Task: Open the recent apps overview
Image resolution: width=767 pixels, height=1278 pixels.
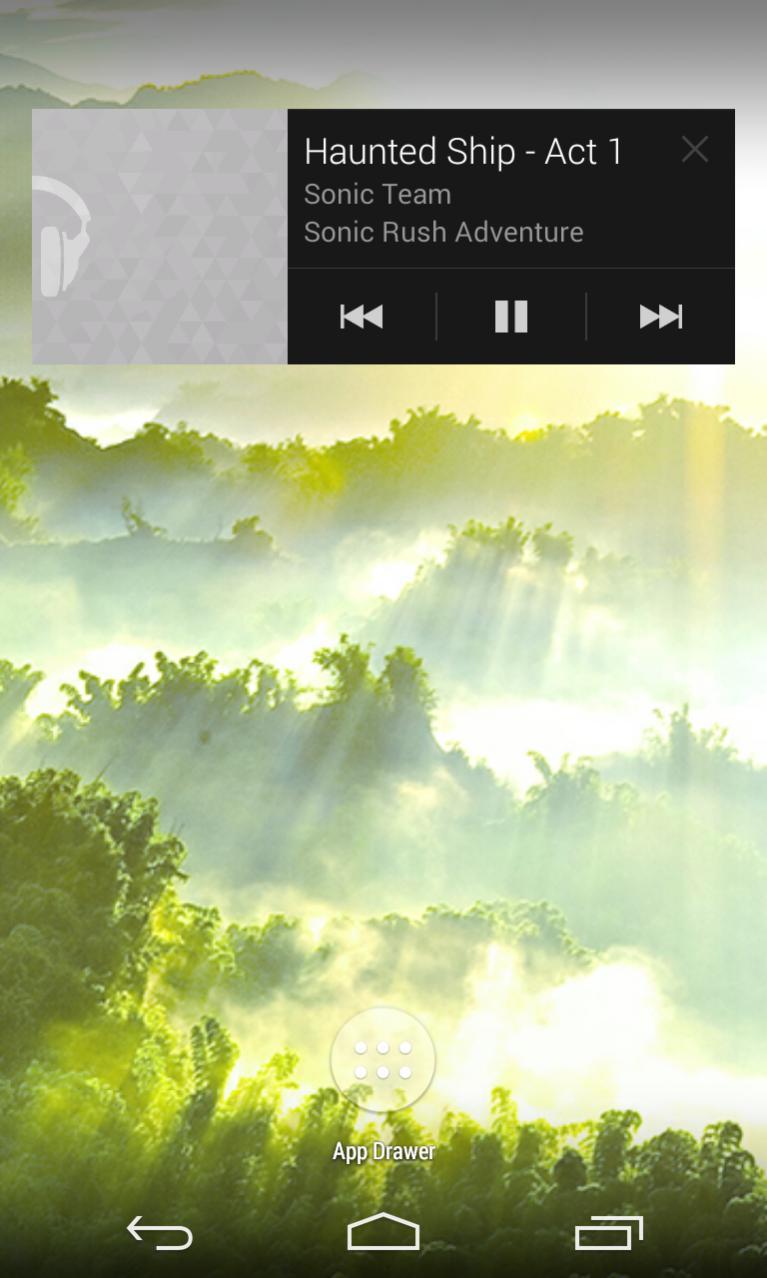Action: pyautogui.click(x=608, y=1232)
